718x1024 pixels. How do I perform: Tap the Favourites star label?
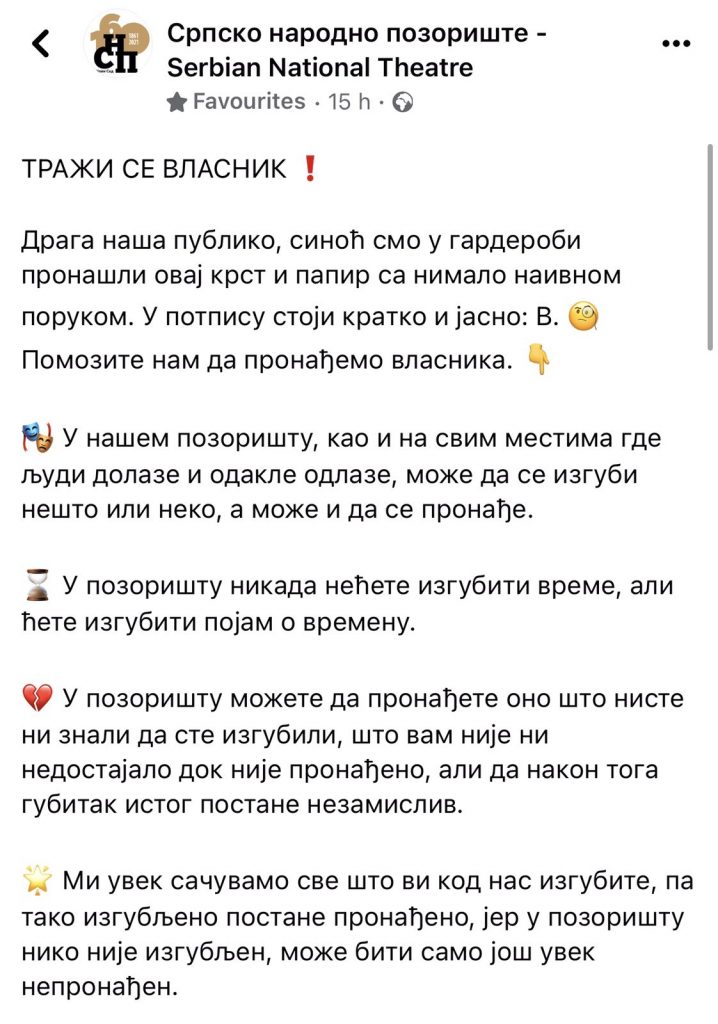tap(237, 101)
